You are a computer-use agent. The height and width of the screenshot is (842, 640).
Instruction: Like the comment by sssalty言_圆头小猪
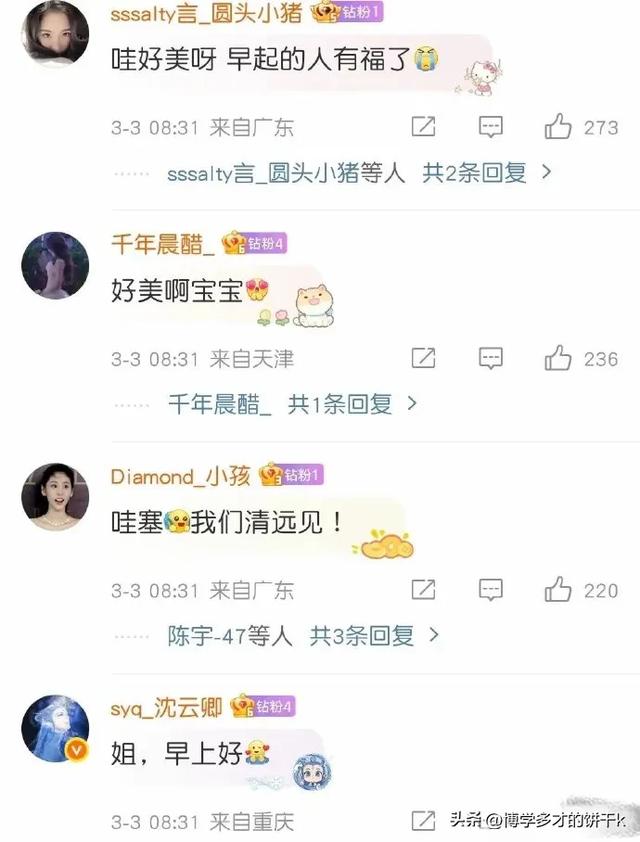tap(558, 127)
